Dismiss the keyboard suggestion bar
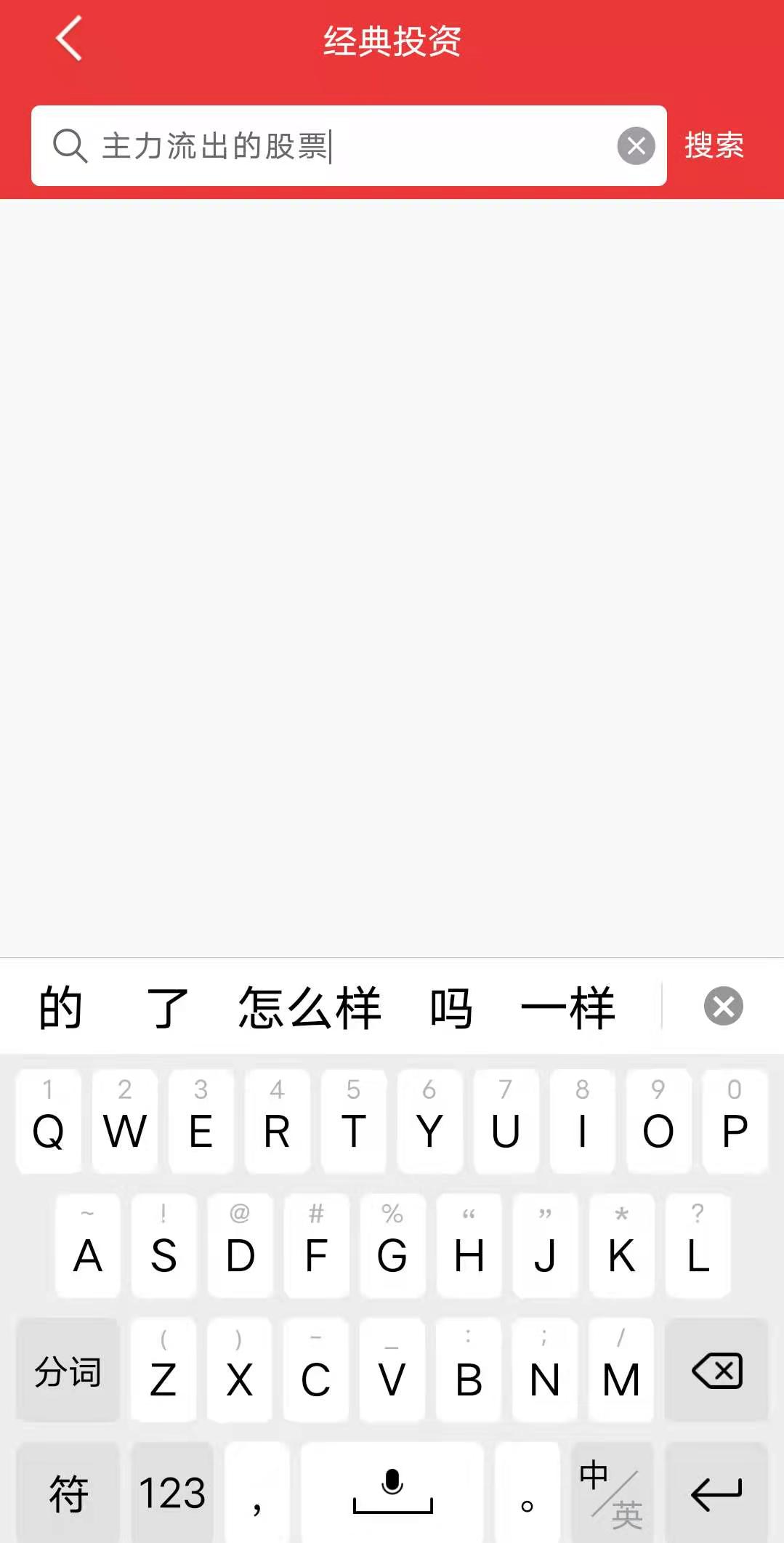 pyautogui.click(x=723, y=1007)
